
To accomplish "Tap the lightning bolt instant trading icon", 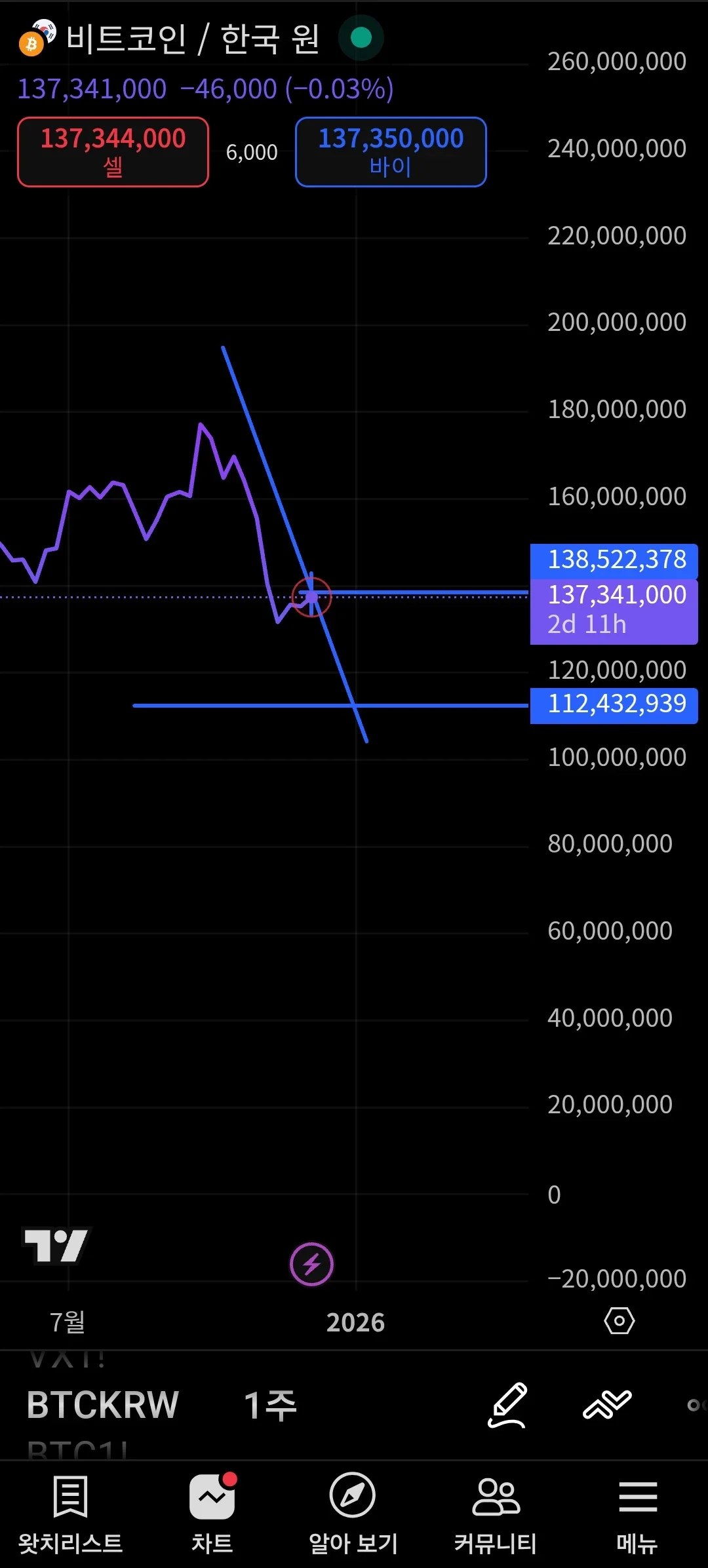I will (313, 1264).
